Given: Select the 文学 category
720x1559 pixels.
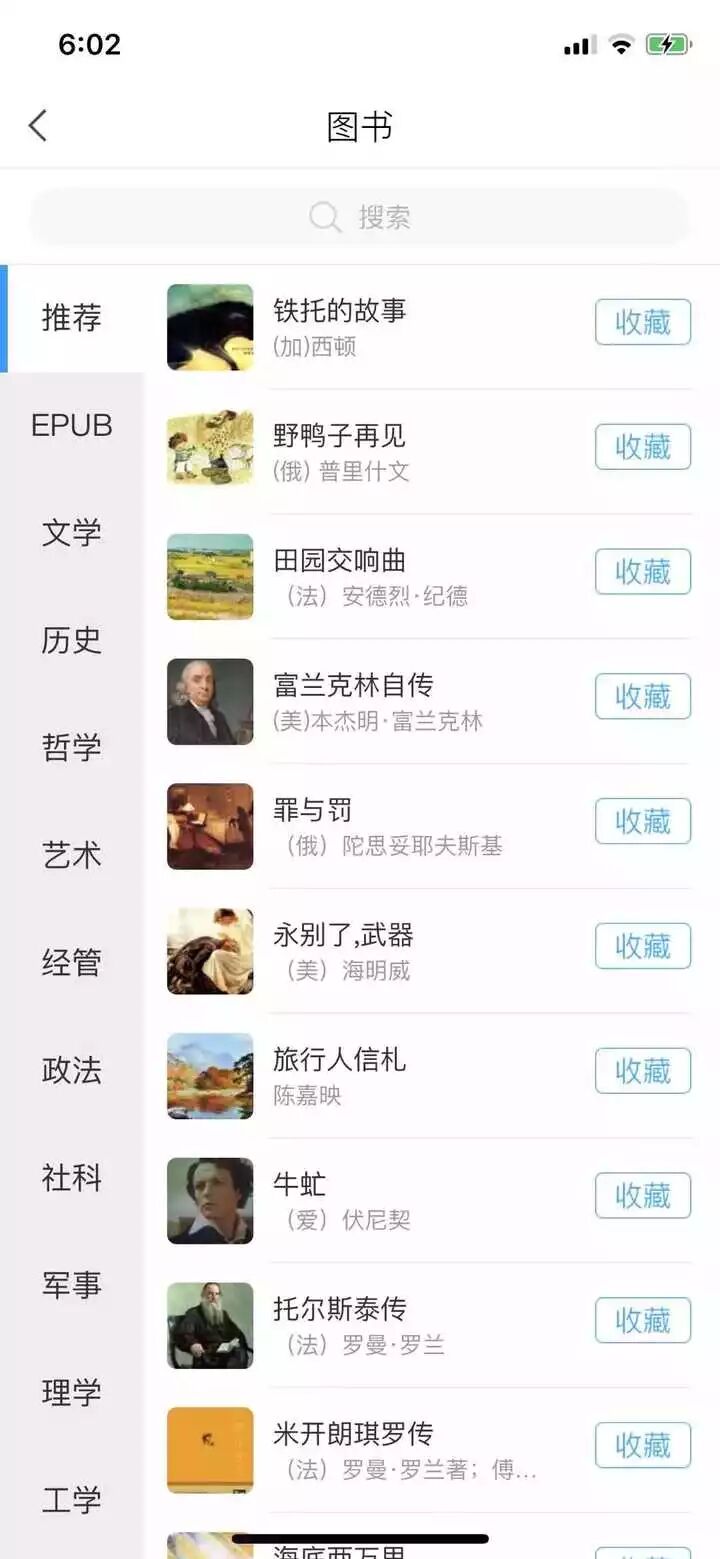Looking at the screenshot, I should point(72,532).
